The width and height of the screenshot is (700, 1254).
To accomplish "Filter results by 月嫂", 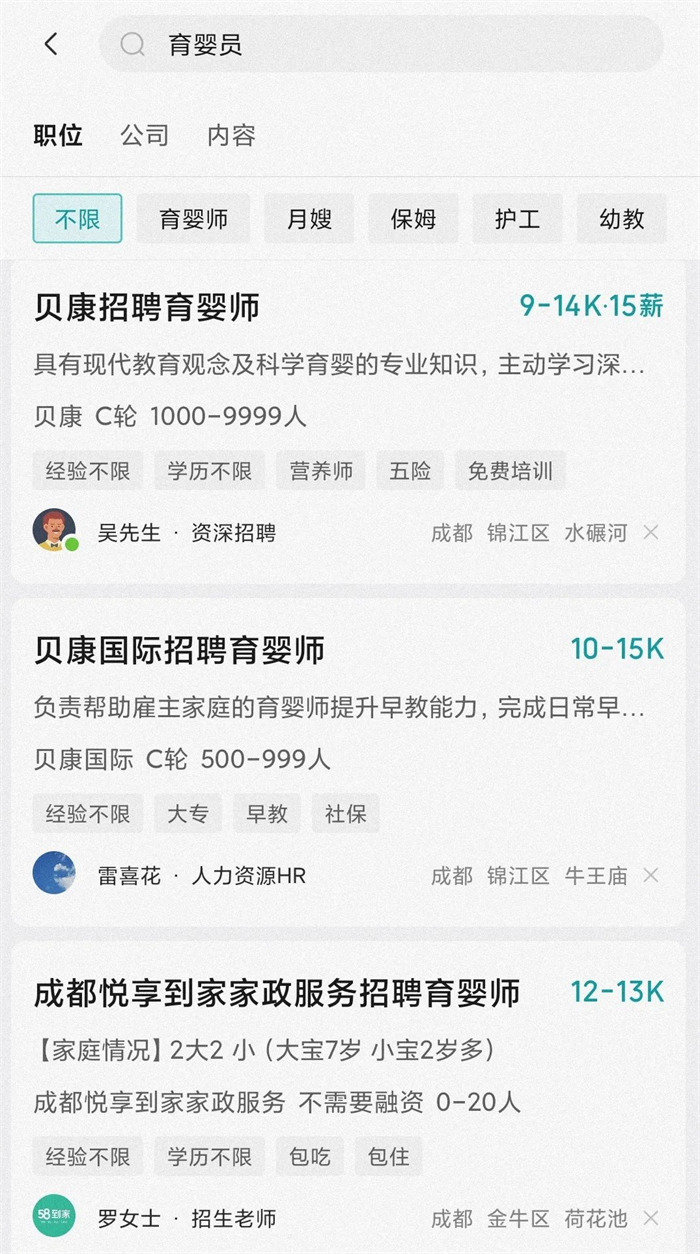I will click(308, 219).
